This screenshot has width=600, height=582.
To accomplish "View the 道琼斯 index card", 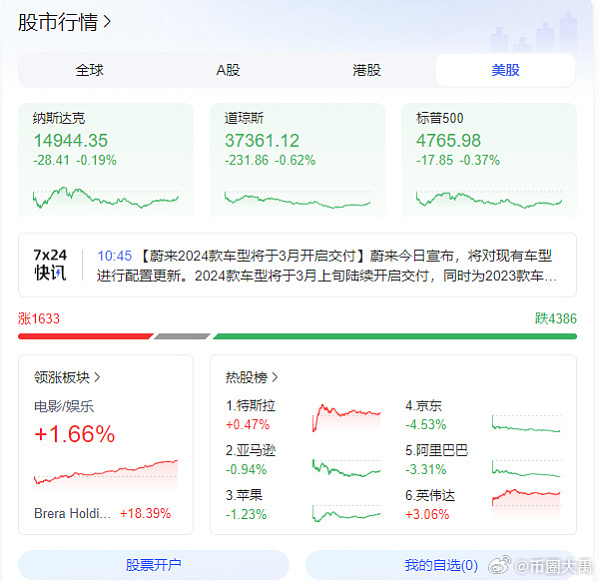I will [x=297, y=158].
